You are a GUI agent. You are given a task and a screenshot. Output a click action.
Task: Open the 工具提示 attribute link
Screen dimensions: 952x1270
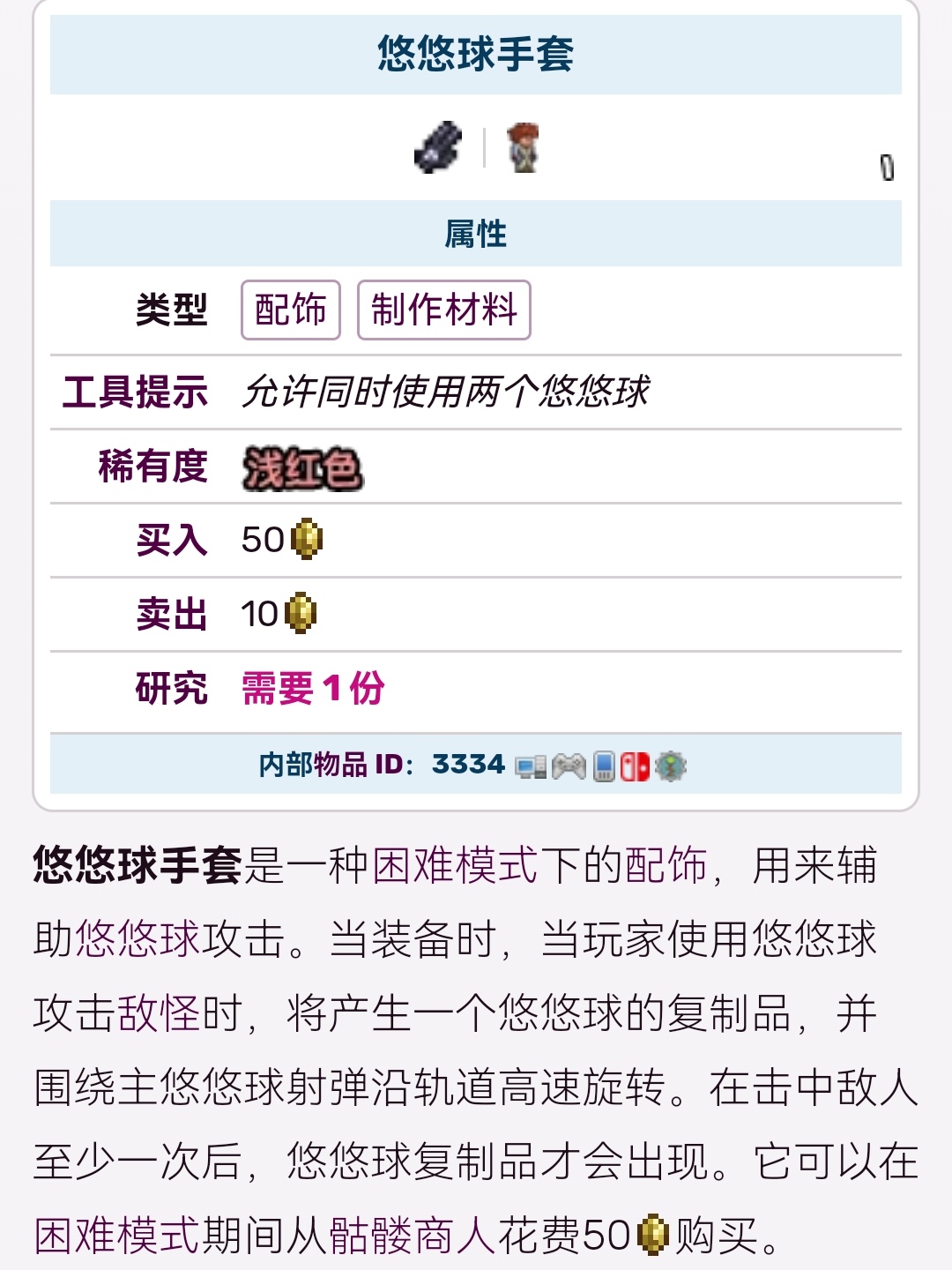point(135,392)
